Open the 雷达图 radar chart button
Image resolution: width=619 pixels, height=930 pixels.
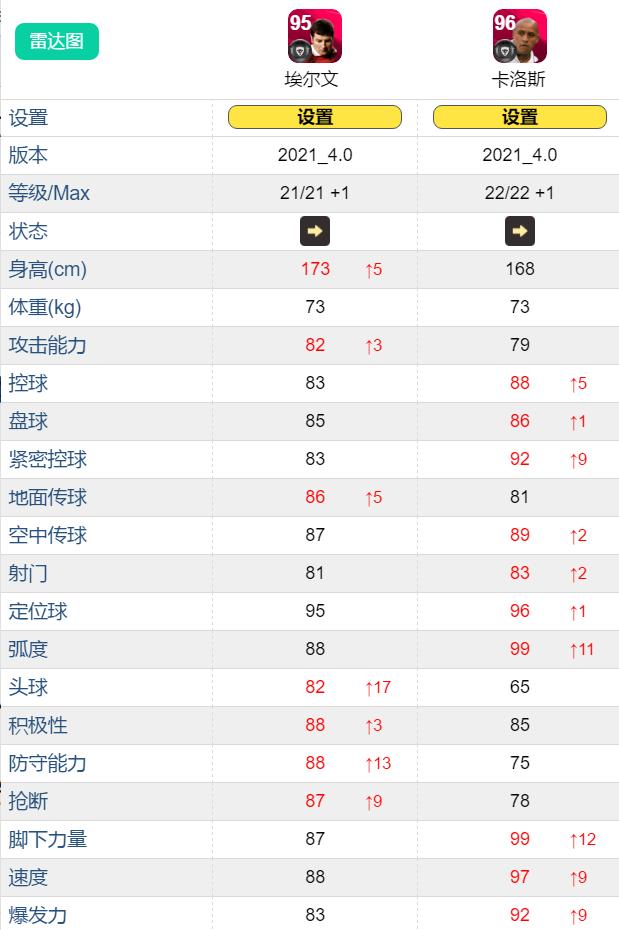point(57,42)
